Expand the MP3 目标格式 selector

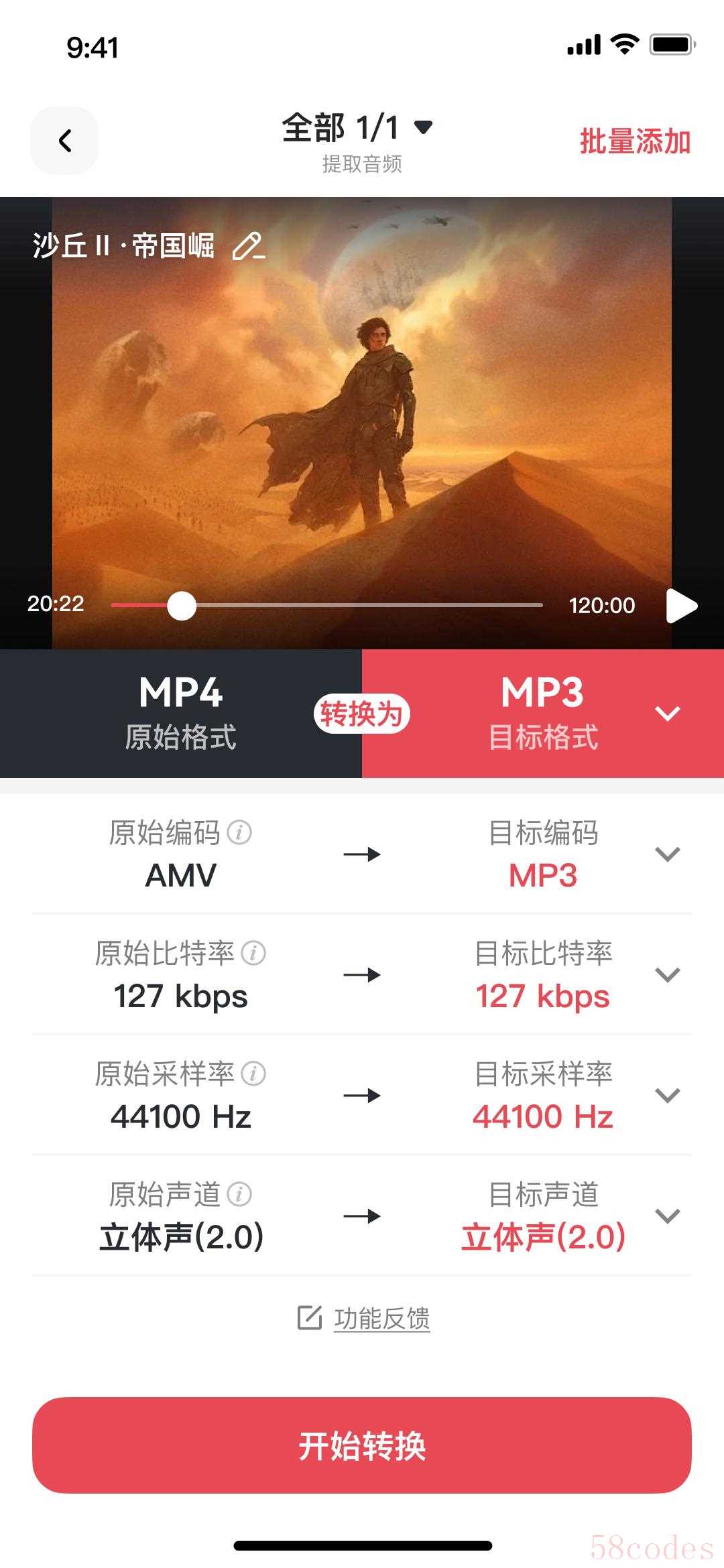tap(667, 714)
